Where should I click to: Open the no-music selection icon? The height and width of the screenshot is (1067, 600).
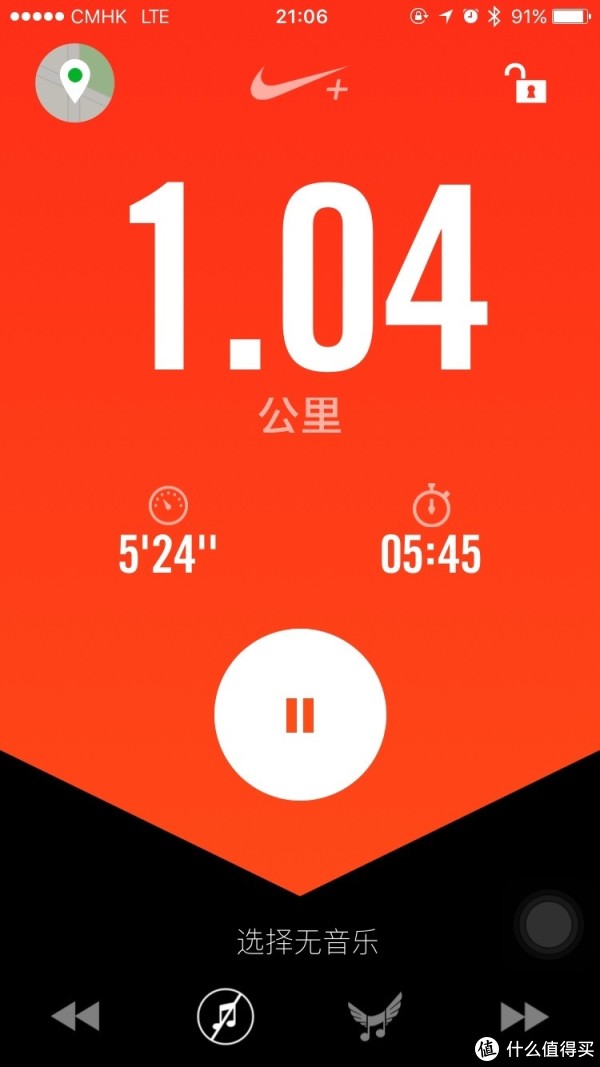coord(225,1017)
